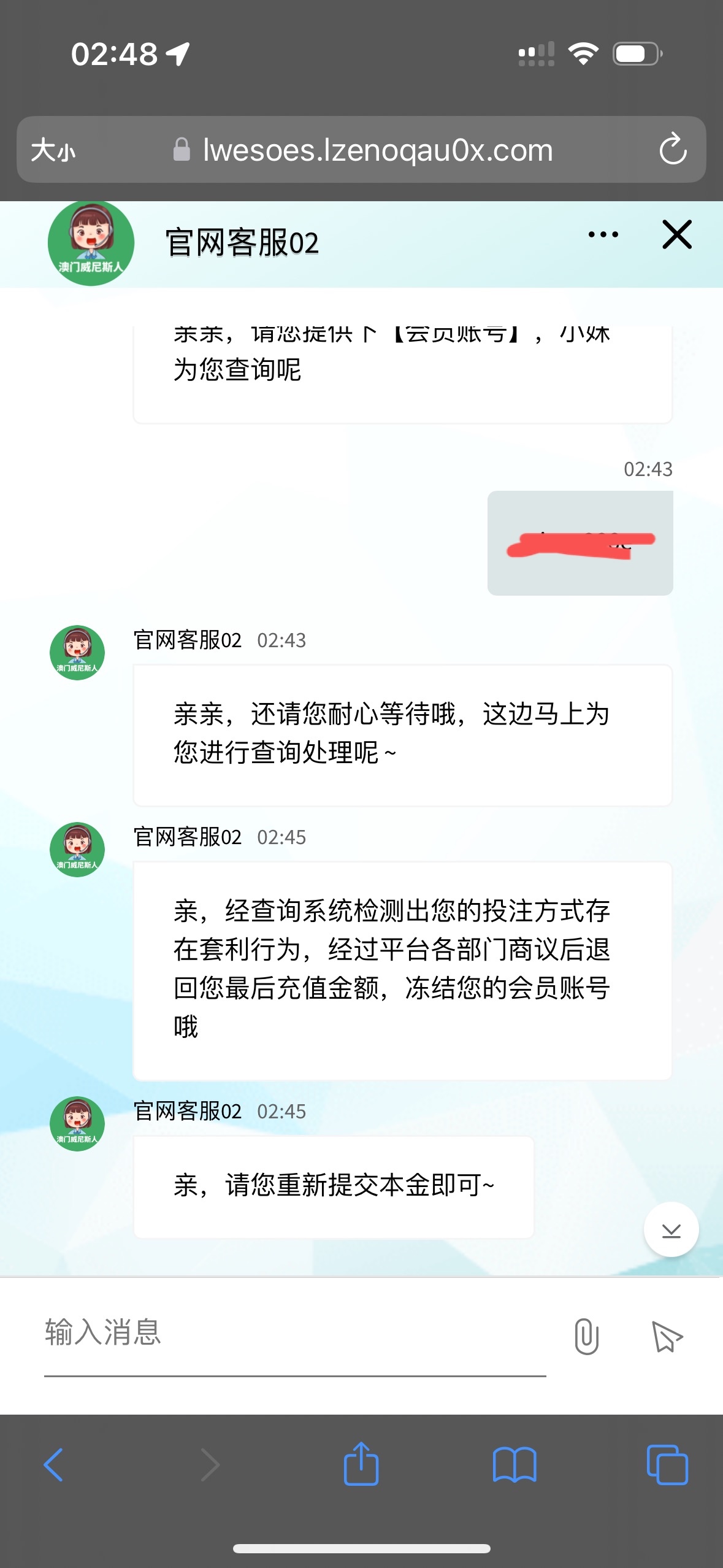This screenshot has height=1568, width=723.
Task: Send the message with the paper plane icon
Action: click(x=667, y=1336)
